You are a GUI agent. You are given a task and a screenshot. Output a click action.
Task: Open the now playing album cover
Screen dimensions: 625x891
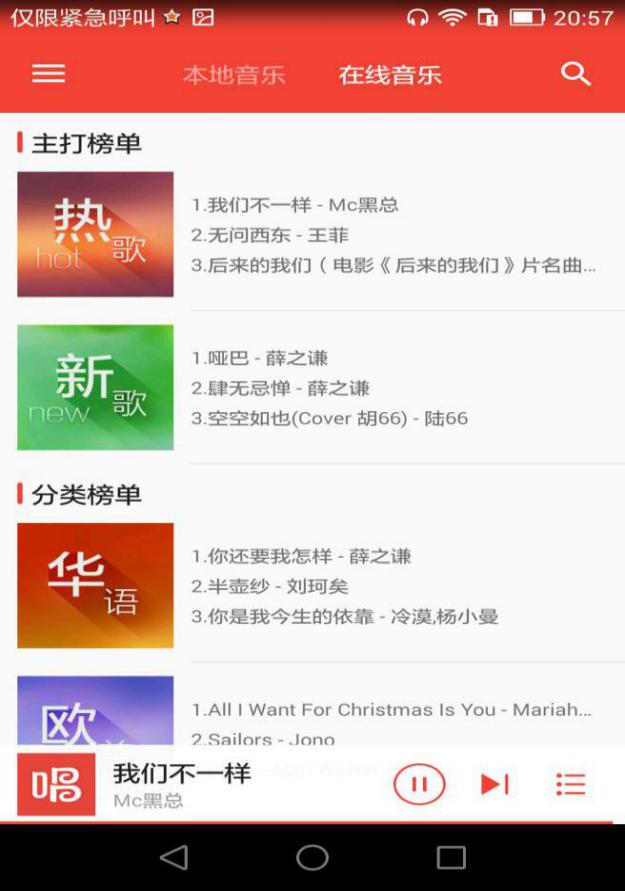[56, 784]
